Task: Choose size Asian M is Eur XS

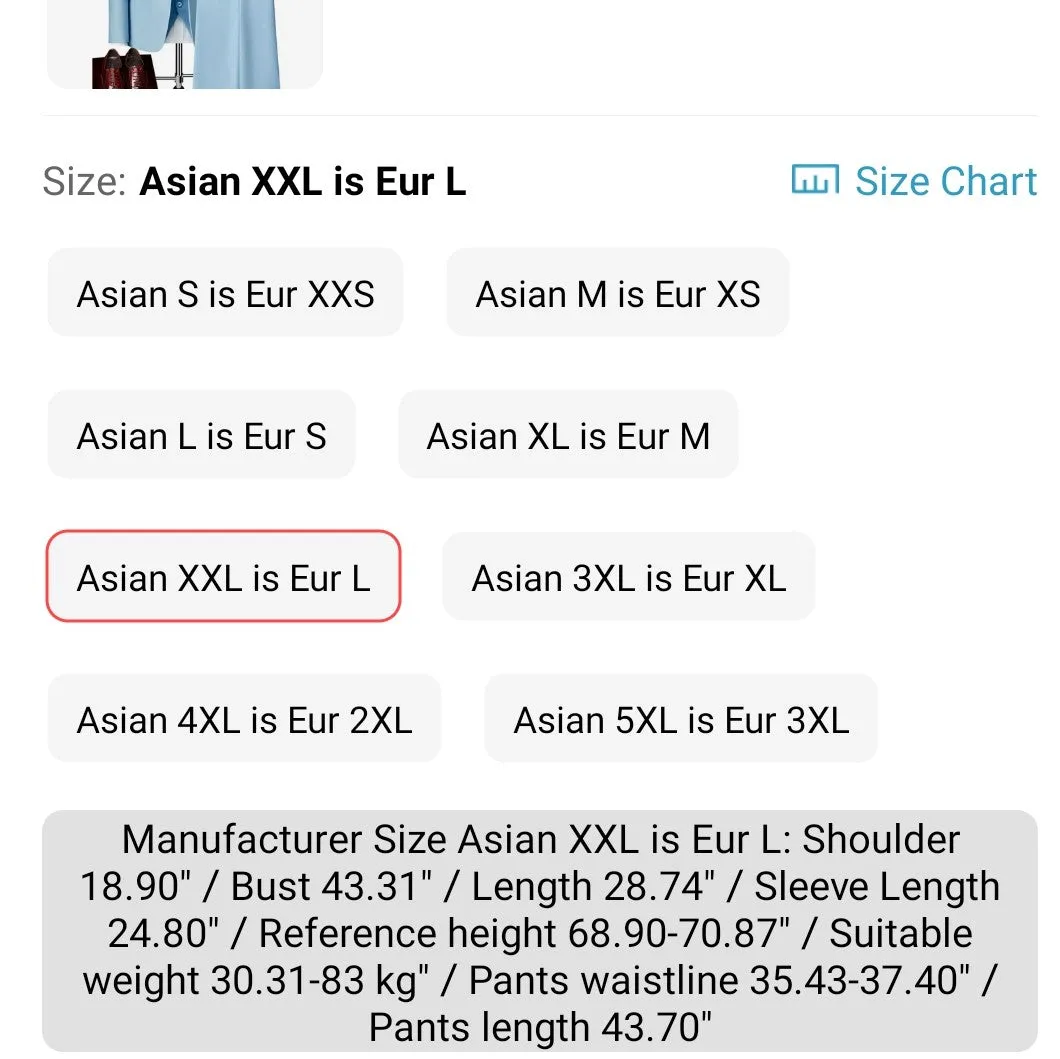Action: click(x=617, y=294)
